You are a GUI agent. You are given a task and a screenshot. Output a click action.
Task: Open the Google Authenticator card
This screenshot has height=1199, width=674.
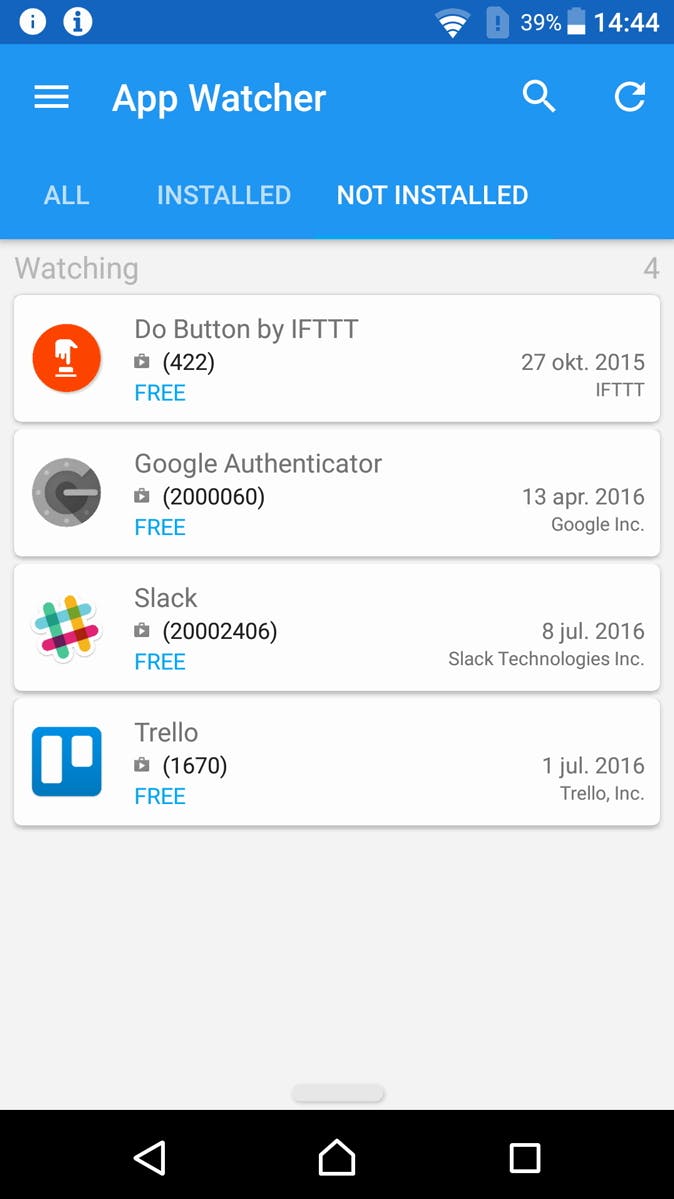[337, 493]
